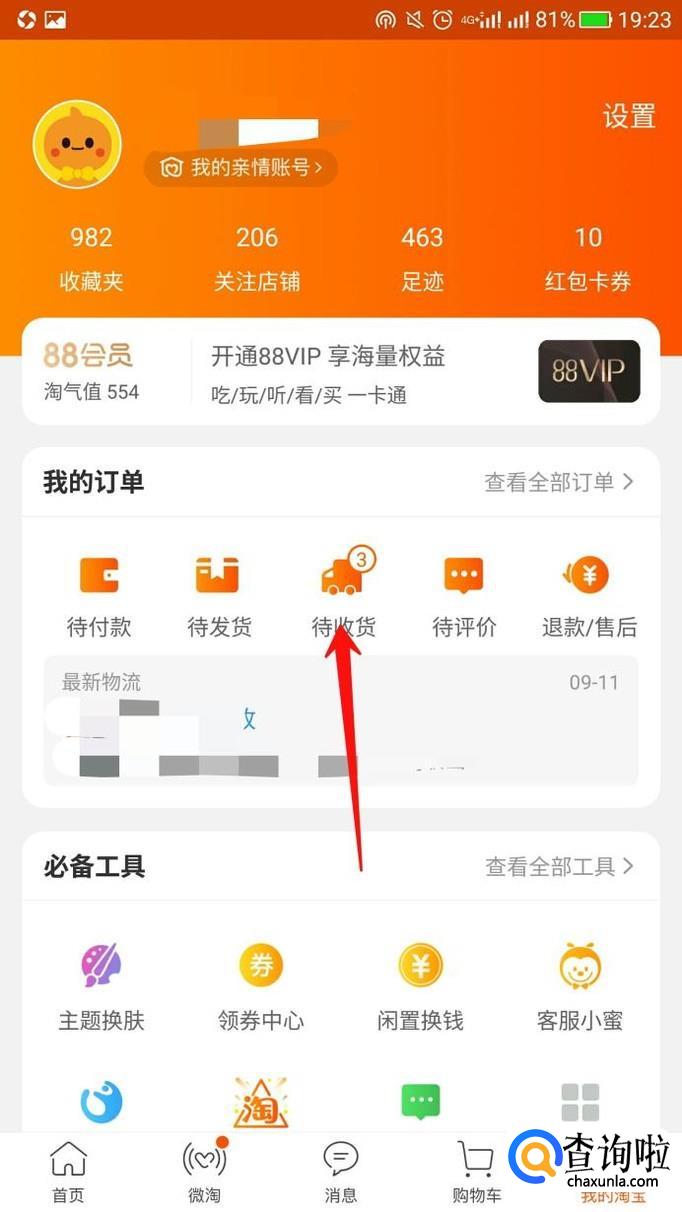Open 领券中心 coupon center
The height and width of the screenshot is (1212, 682).
260,985
